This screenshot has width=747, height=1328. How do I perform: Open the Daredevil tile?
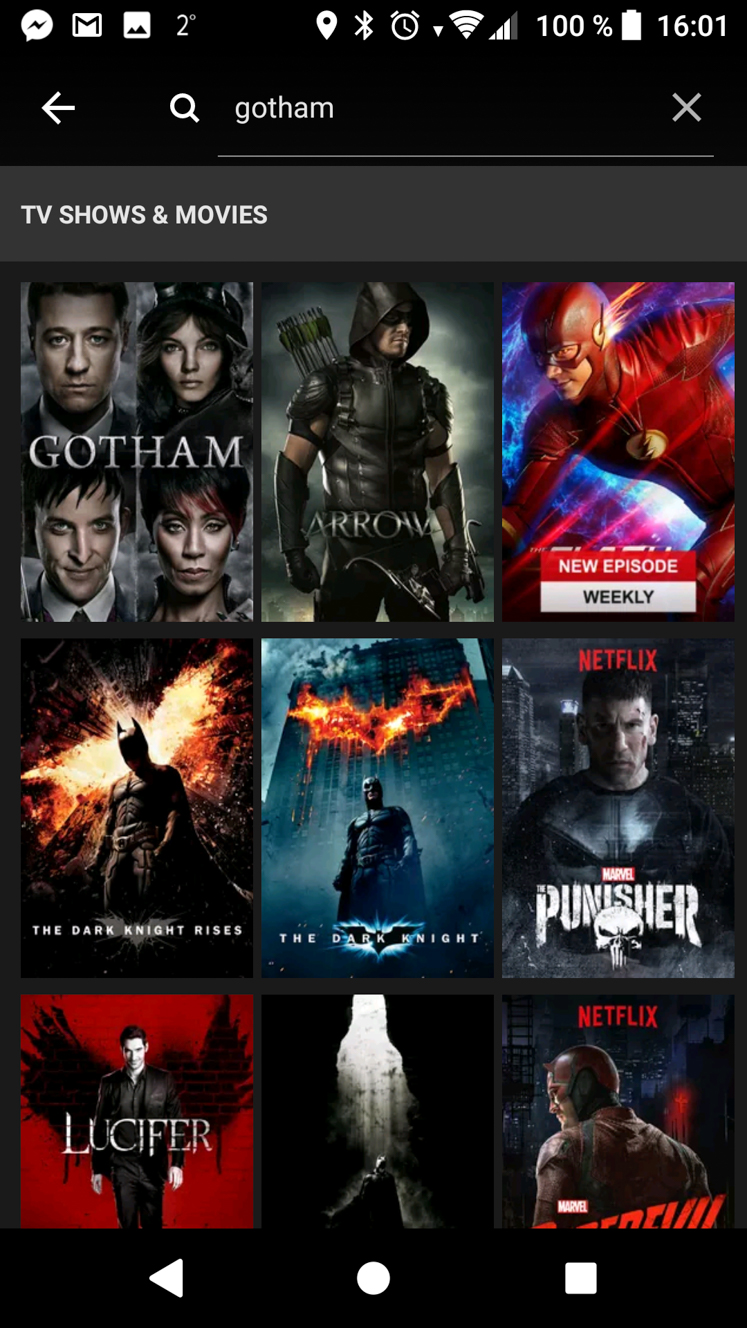[x=618, y=1111]
